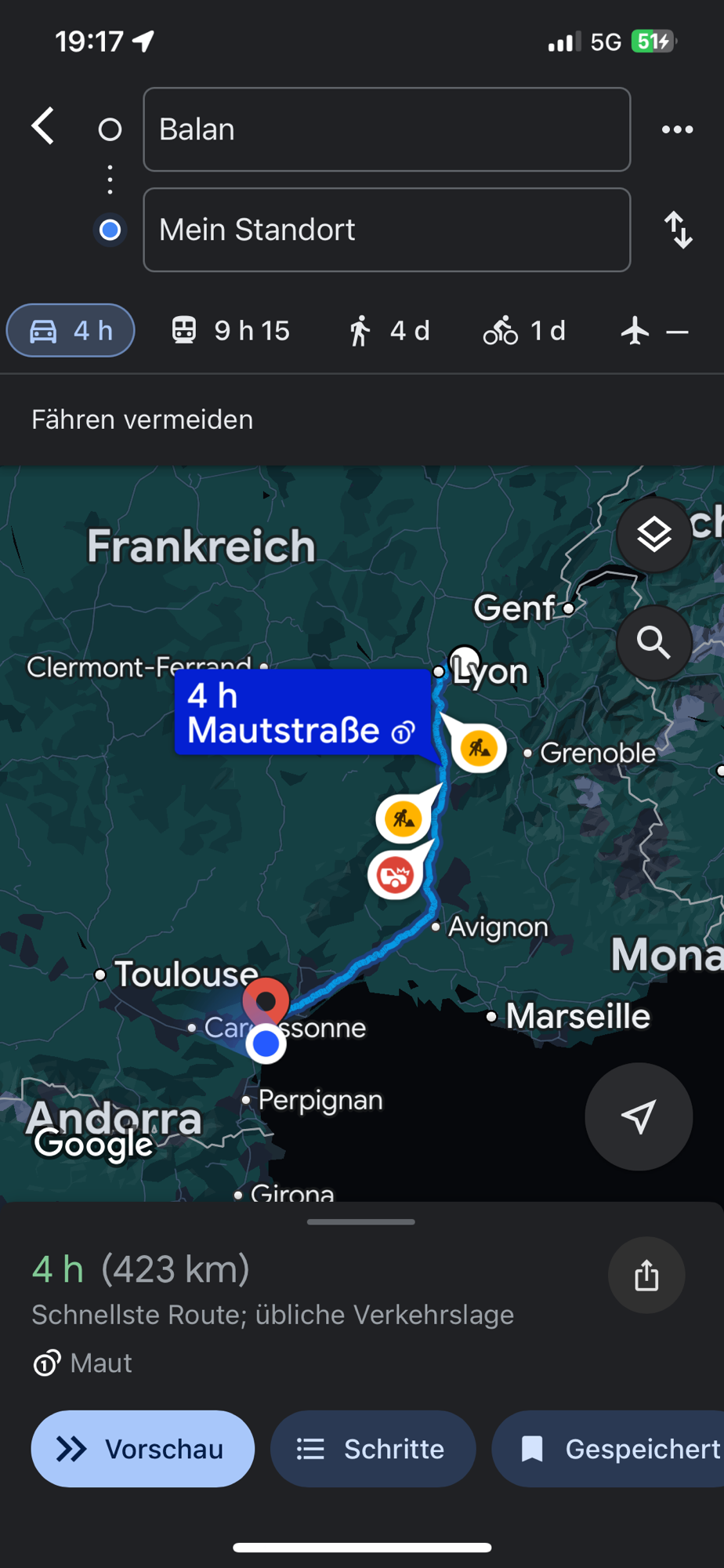Switch to walking mode 4 d
The height and width of the screenshot is (1568, 724).
point(389,331)
